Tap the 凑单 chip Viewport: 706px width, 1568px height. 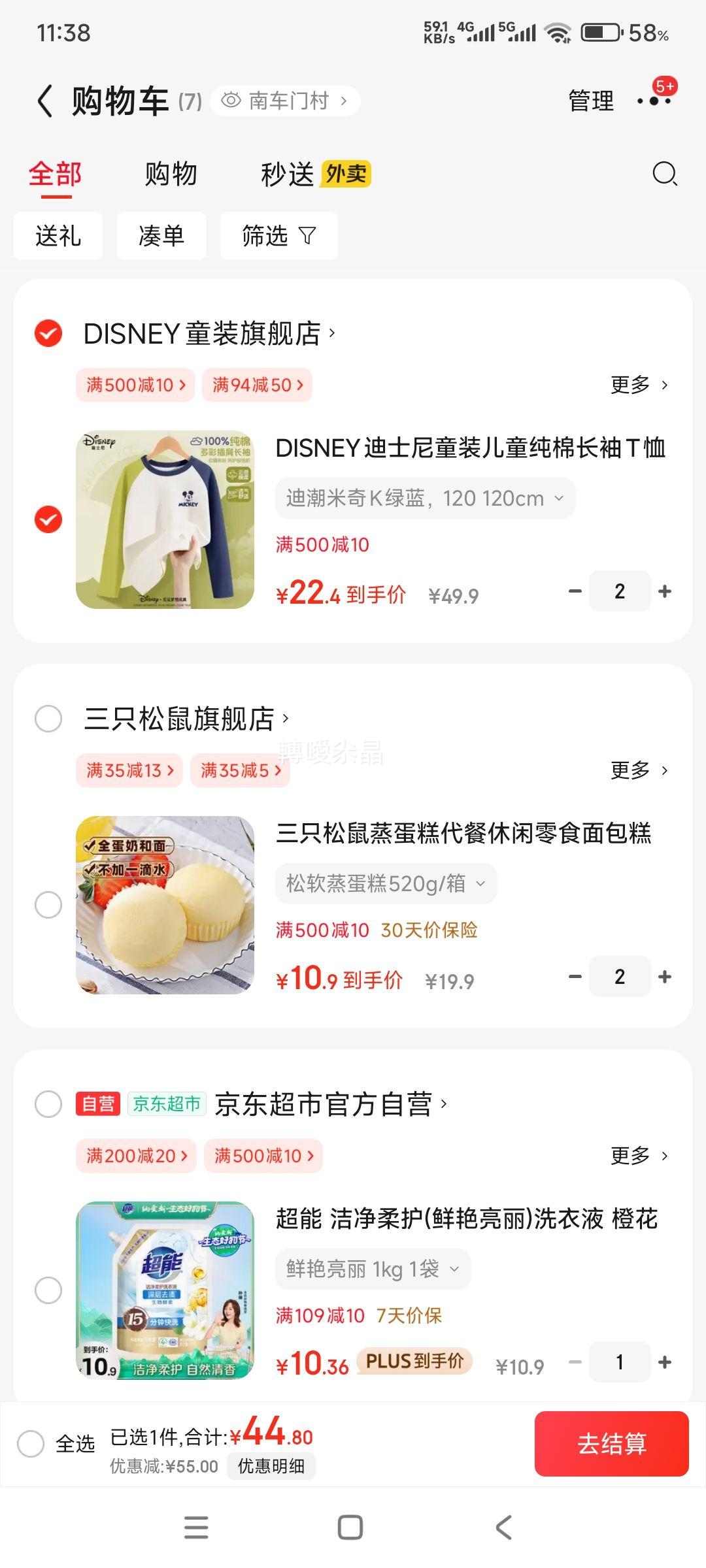point(161,236)
